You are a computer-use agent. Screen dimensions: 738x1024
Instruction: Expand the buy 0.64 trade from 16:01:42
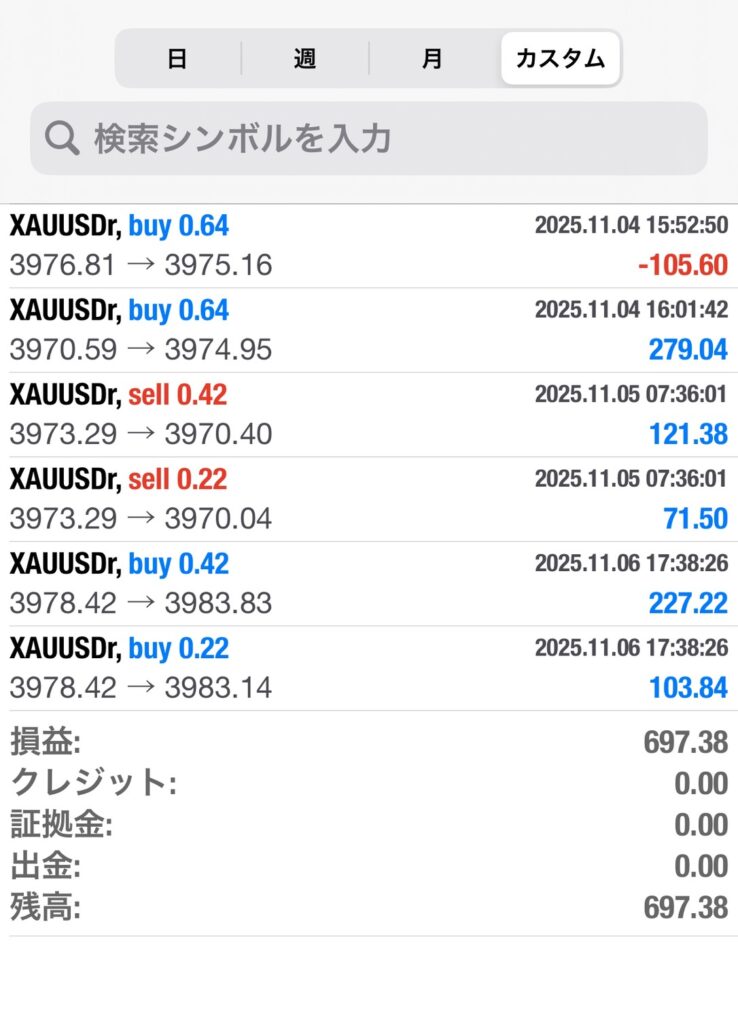pyautogui.click(x=368, y=330)
